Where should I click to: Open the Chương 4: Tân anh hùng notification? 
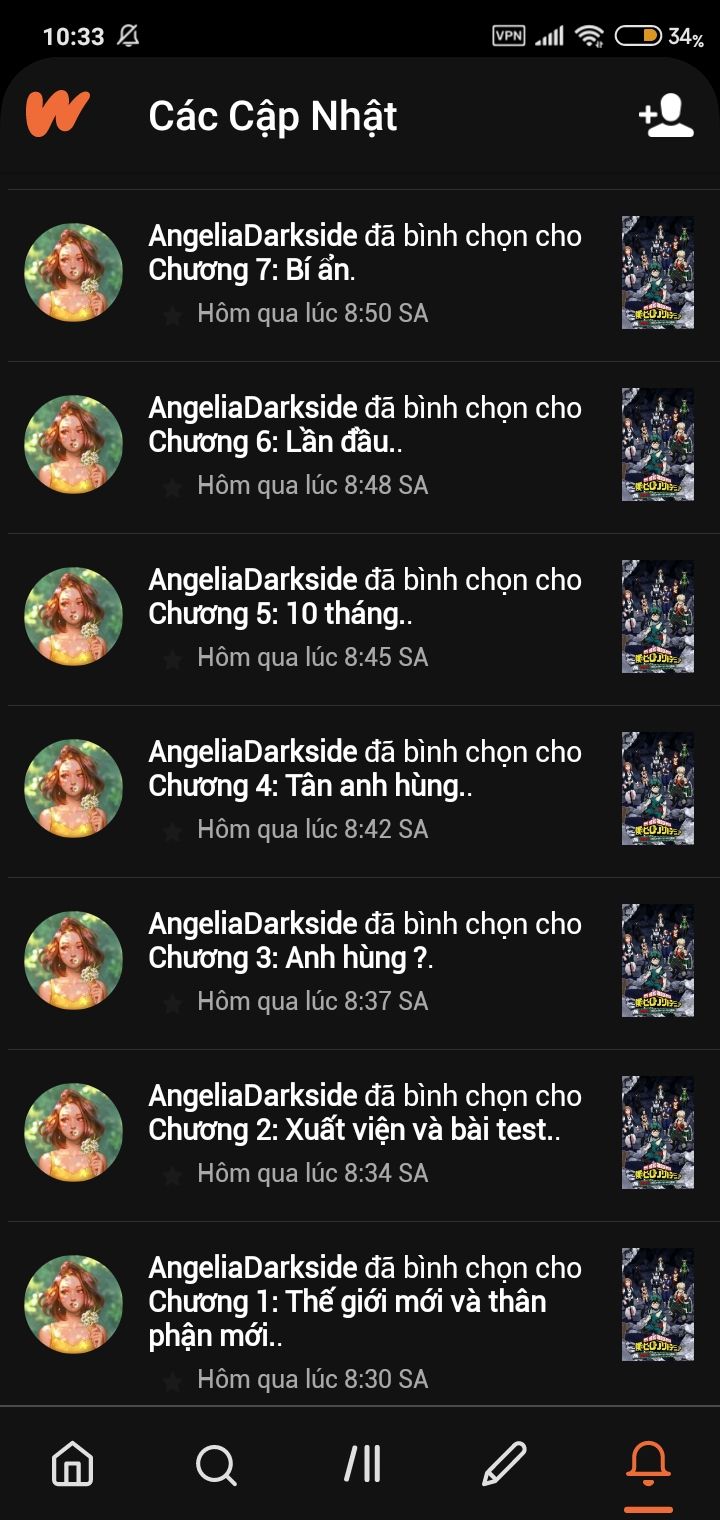point(365,788)
